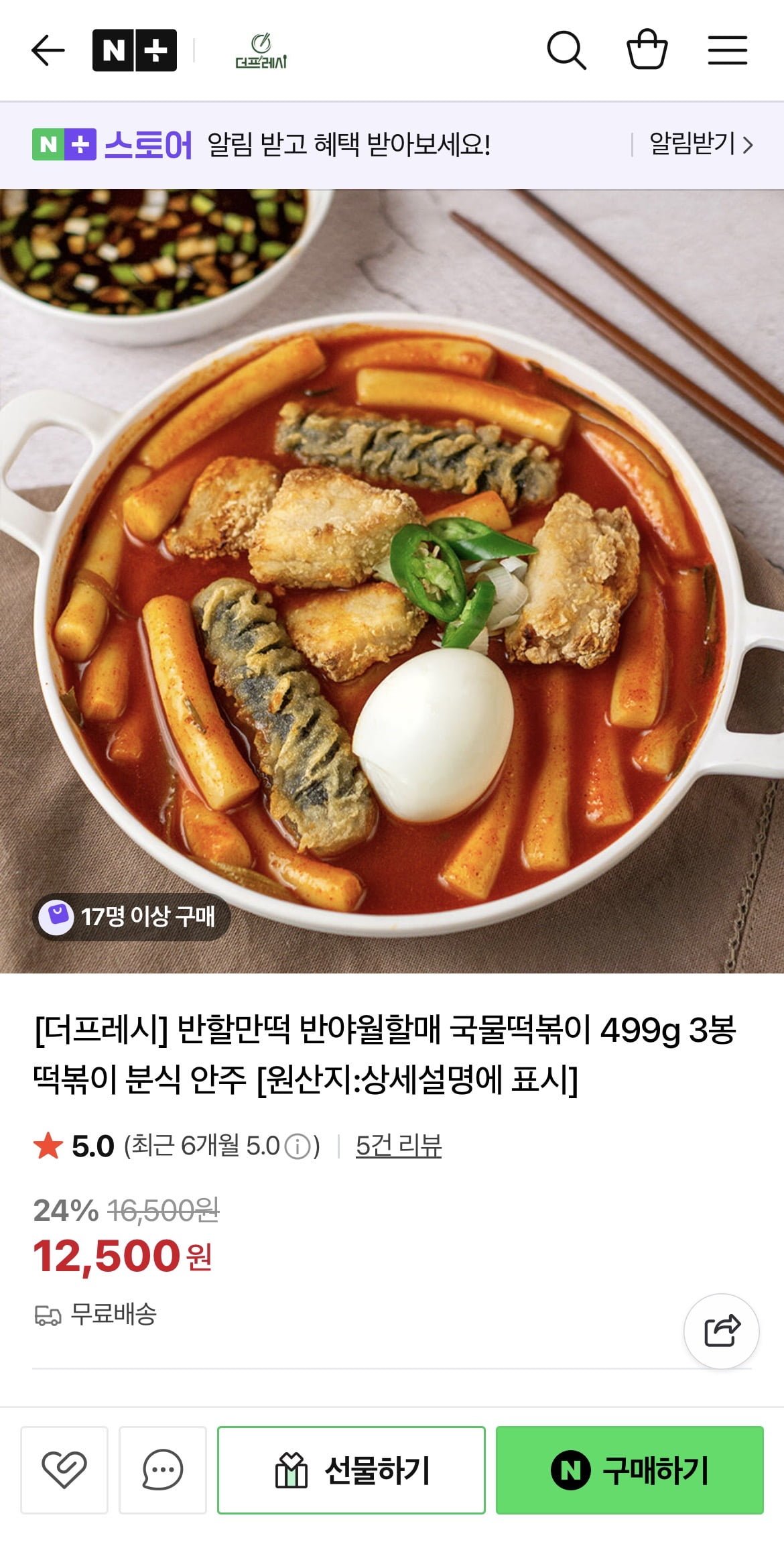This screenshot has width=784, height=1544.
Task: Tap 알림받기 to get store alerts
Action: 700,144
